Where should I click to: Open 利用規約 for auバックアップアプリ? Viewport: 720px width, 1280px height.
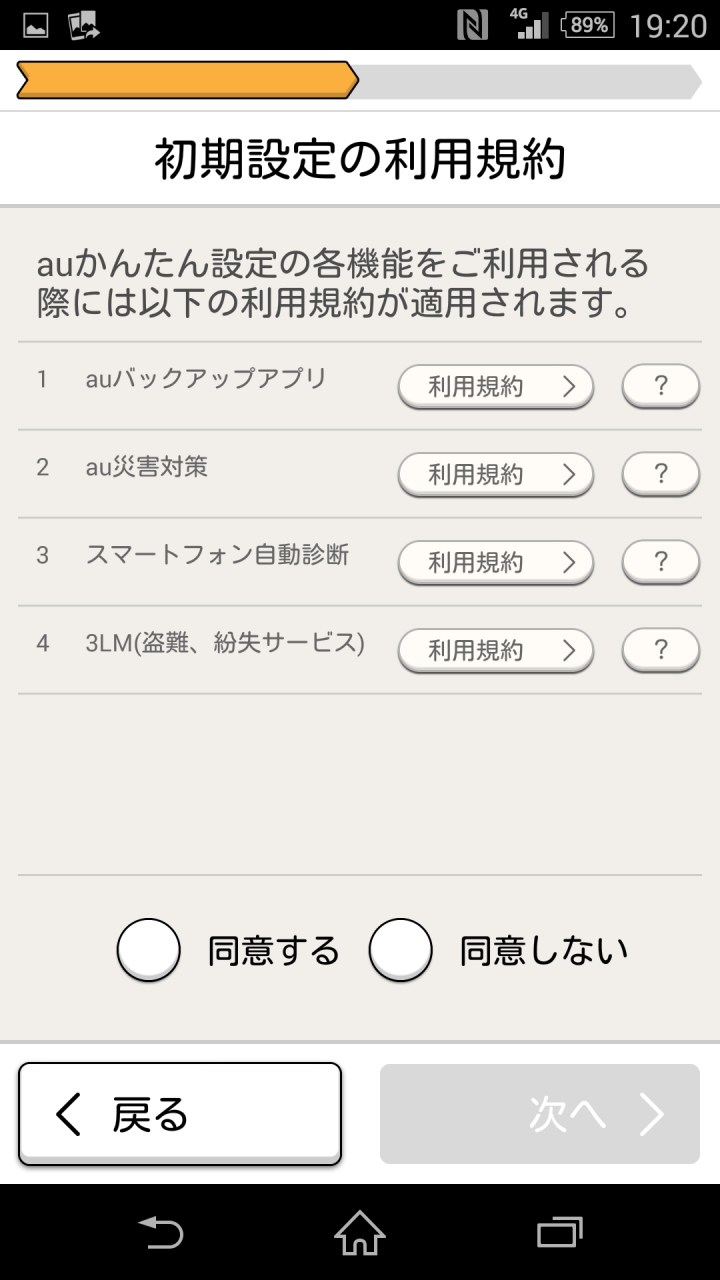point(496,387)
